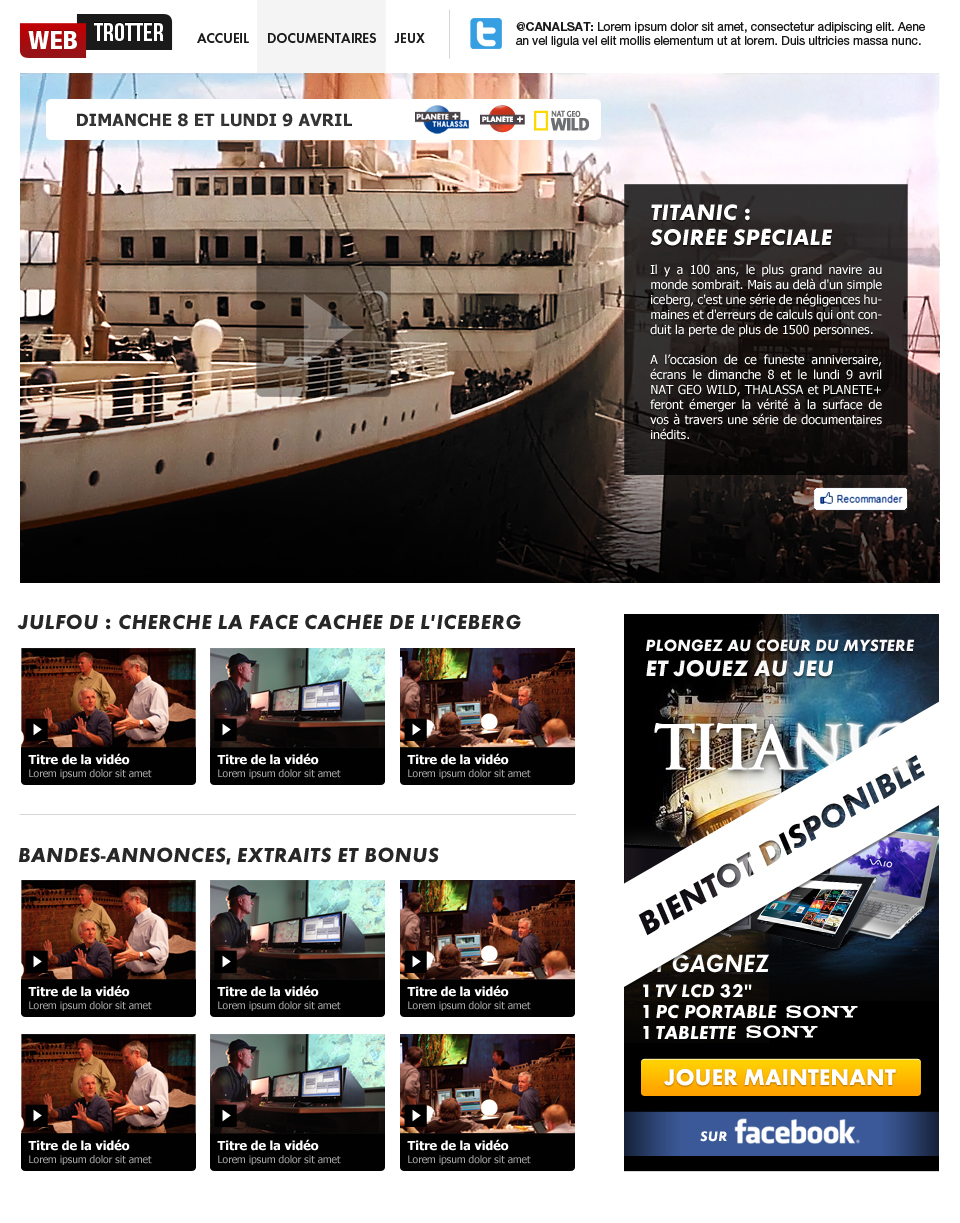The width and height of the screenshot is (960, 1223).
Task: Go to the Accueil page
Action: tap(222, 38)
